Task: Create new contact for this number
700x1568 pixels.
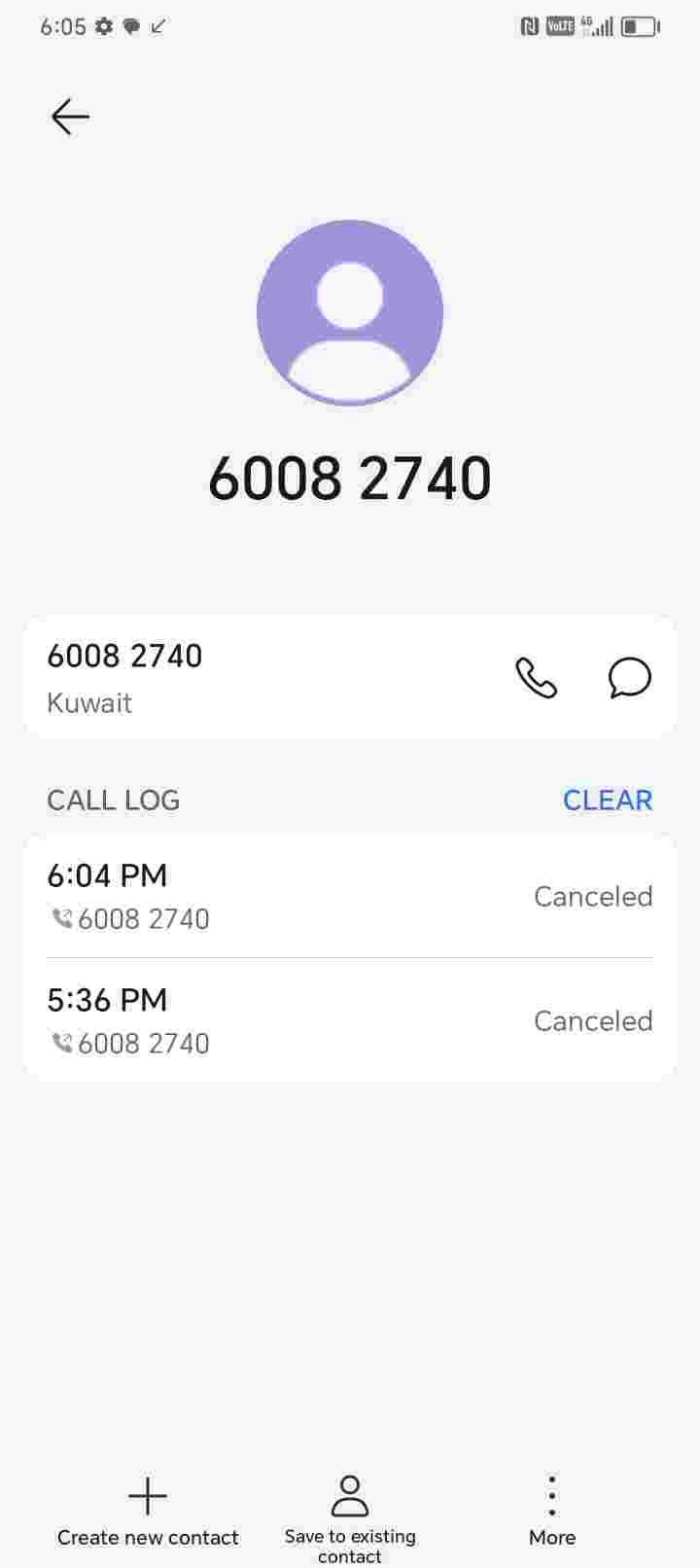Action: pos(148,1511)
